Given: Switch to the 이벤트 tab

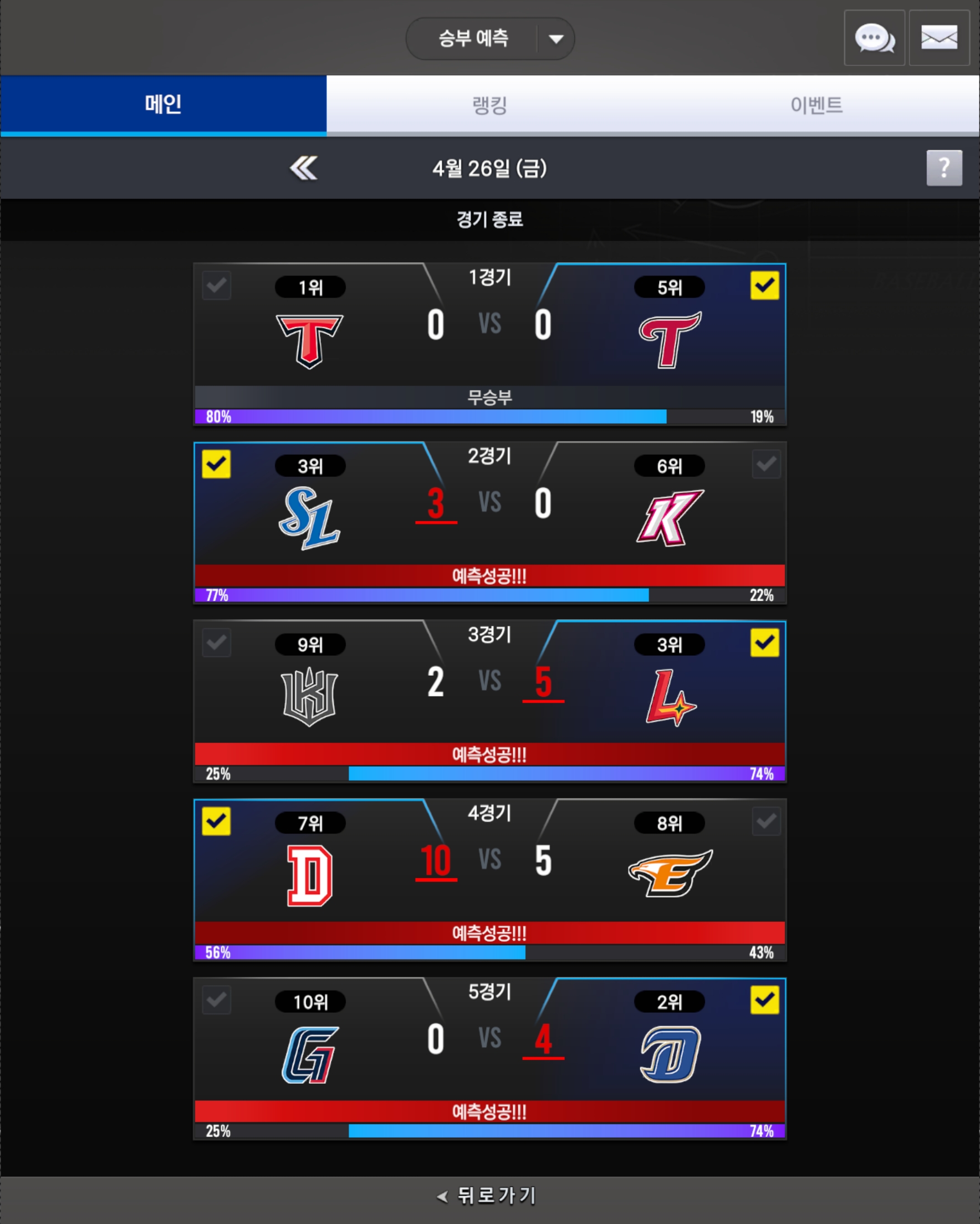Looking at the screenshot, I should pyautogui.click(x=816, y=105).
